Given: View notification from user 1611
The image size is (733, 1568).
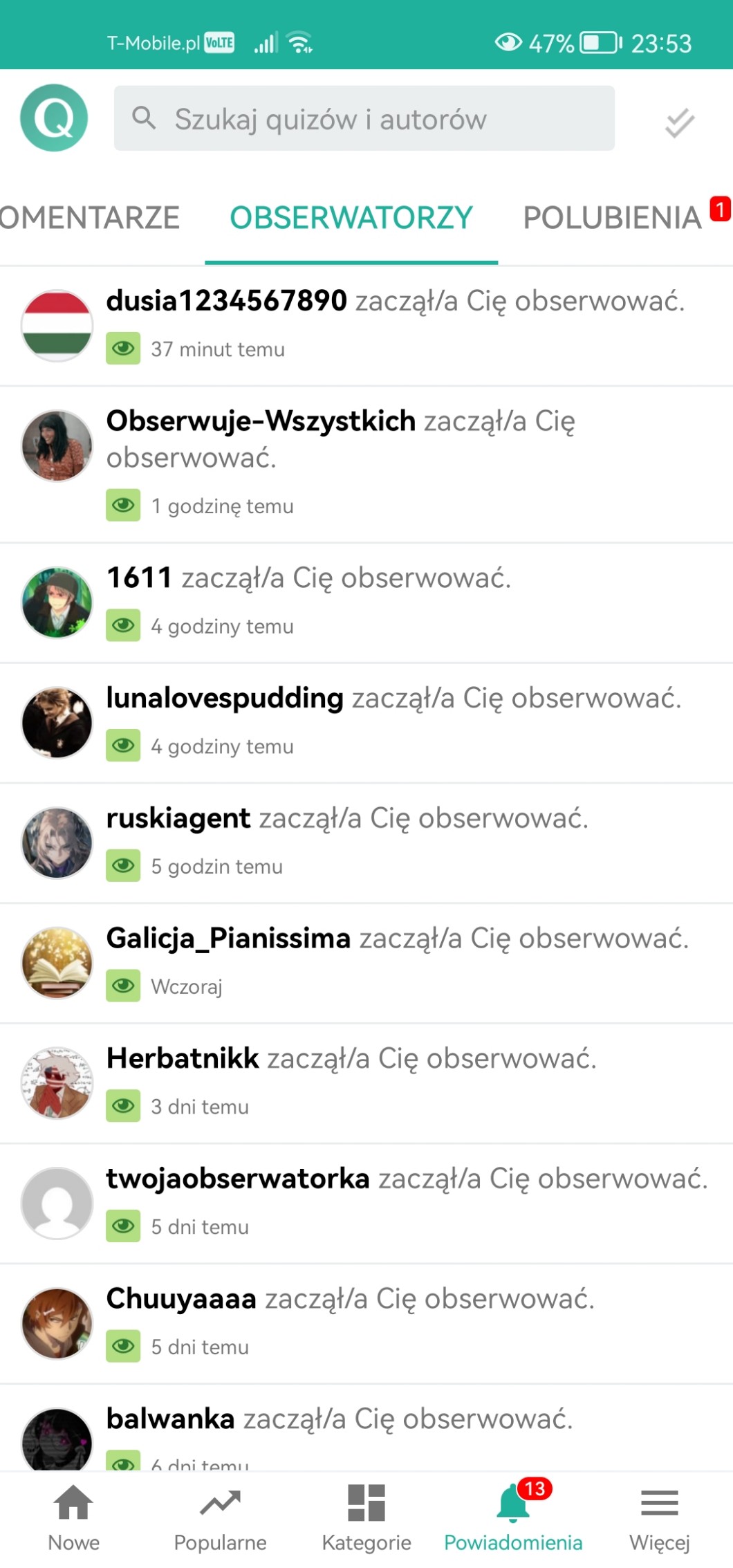Looking at the screenshot, I should (x=366, y=603).
